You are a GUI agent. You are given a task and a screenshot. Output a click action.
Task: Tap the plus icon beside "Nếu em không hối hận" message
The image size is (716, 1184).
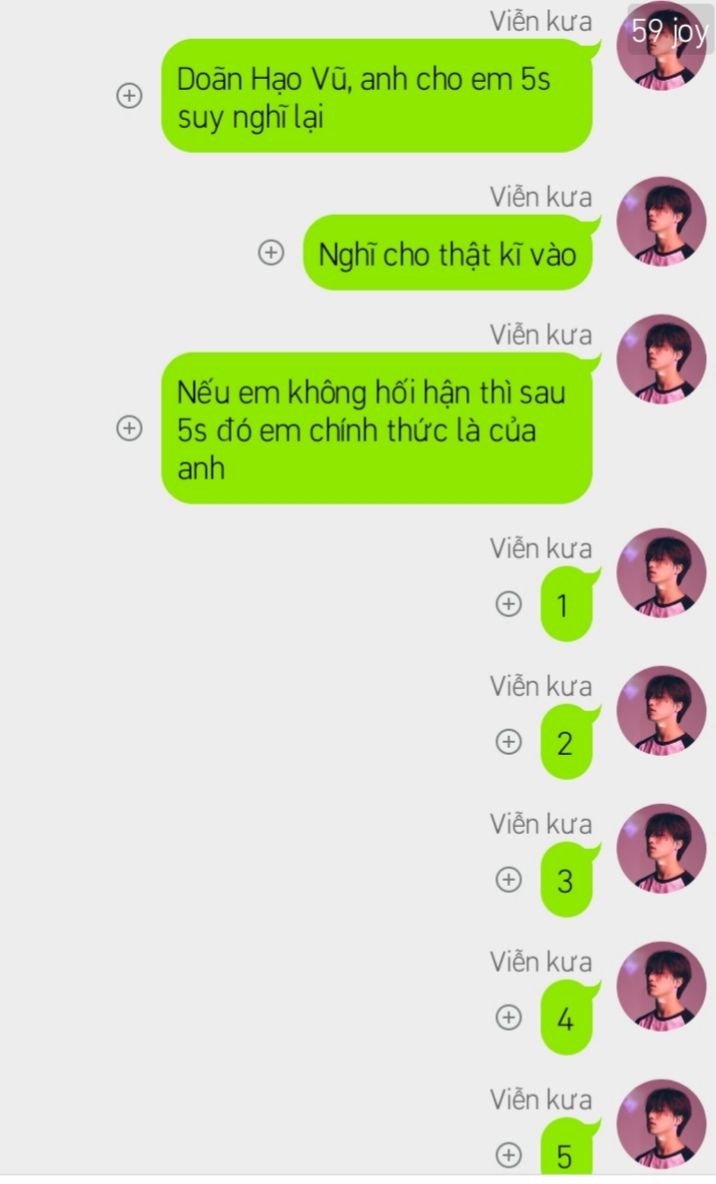129,428
